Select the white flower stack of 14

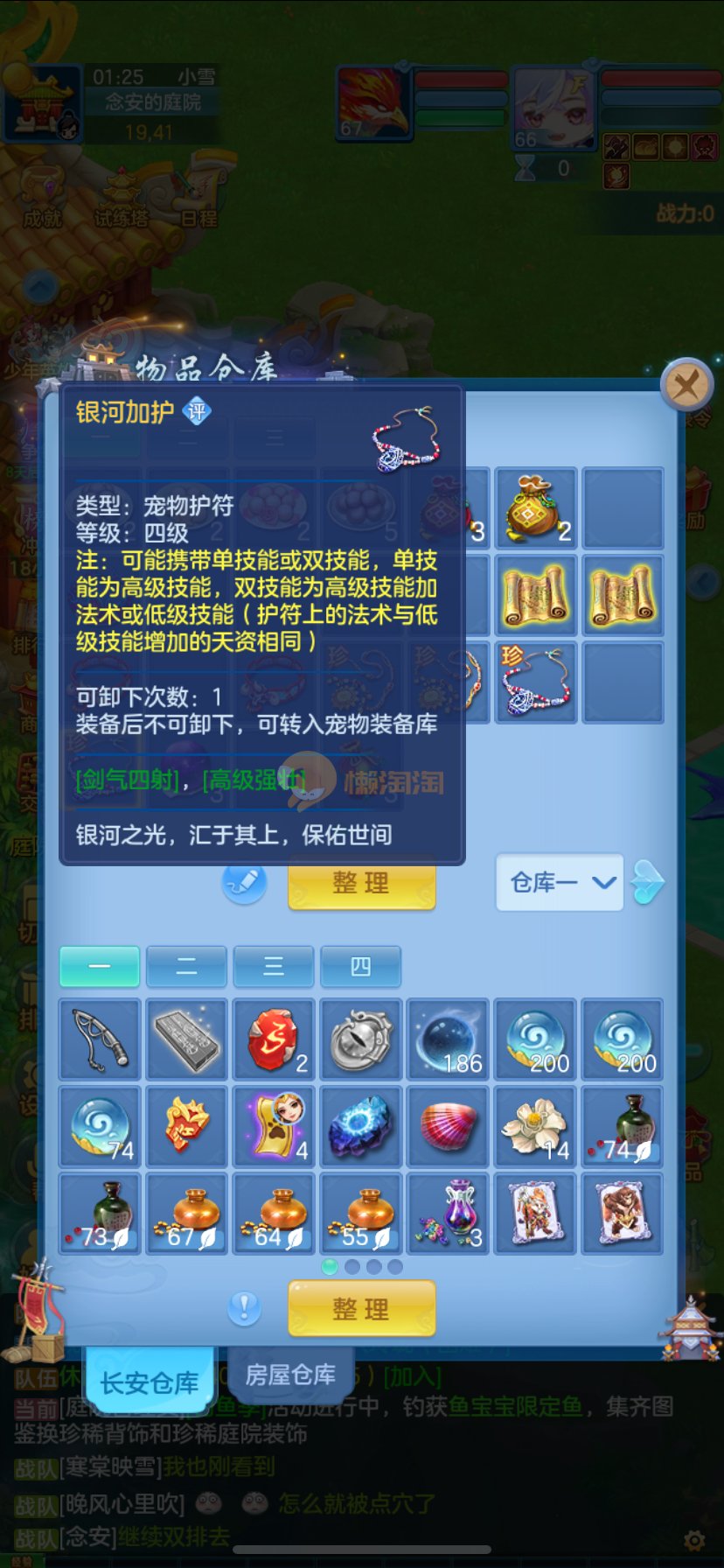(535, 1127)
